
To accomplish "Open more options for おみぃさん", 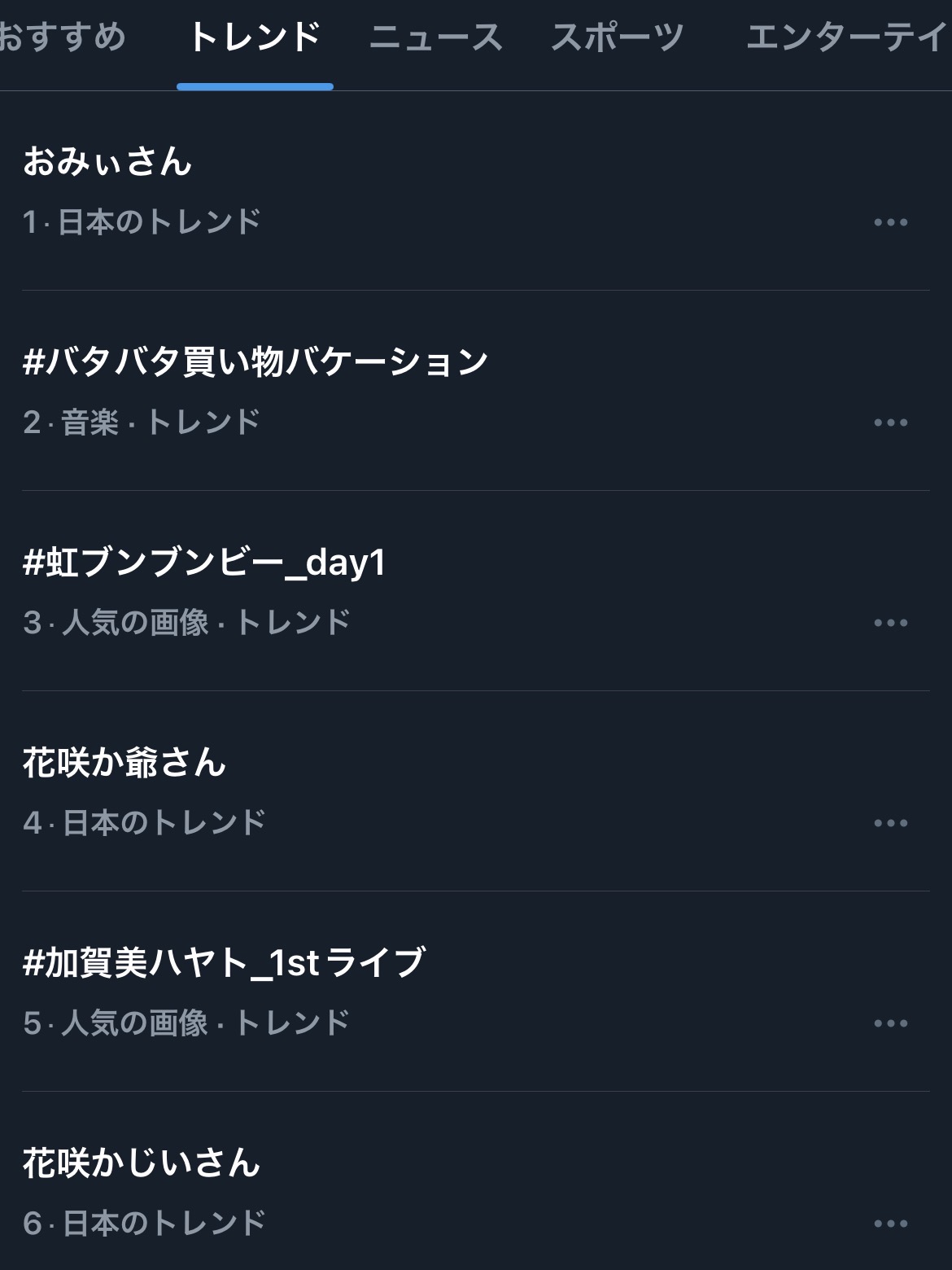I will coord(890,222).
